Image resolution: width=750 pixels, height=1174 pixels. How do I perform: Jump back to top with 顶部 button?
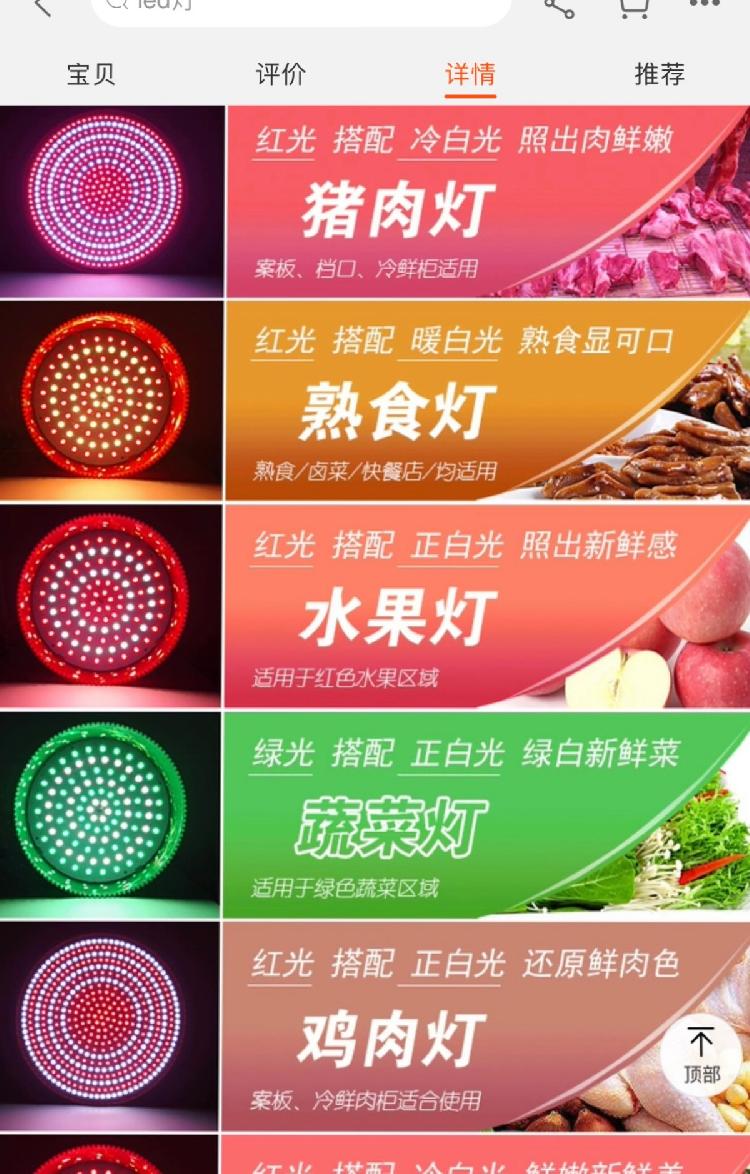[x=701, y=1055]
